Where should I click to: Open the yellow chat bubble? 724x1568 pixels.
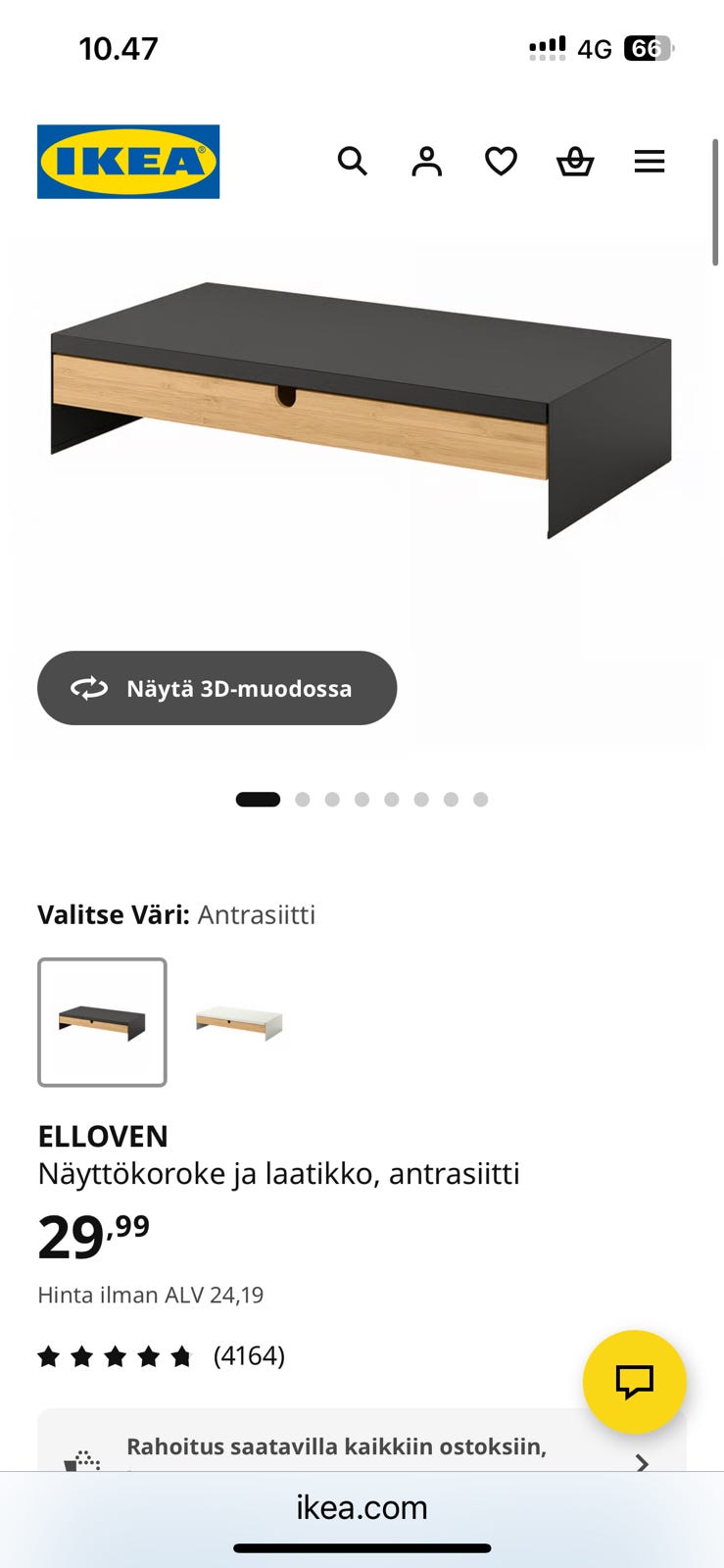pos(634,1382)
